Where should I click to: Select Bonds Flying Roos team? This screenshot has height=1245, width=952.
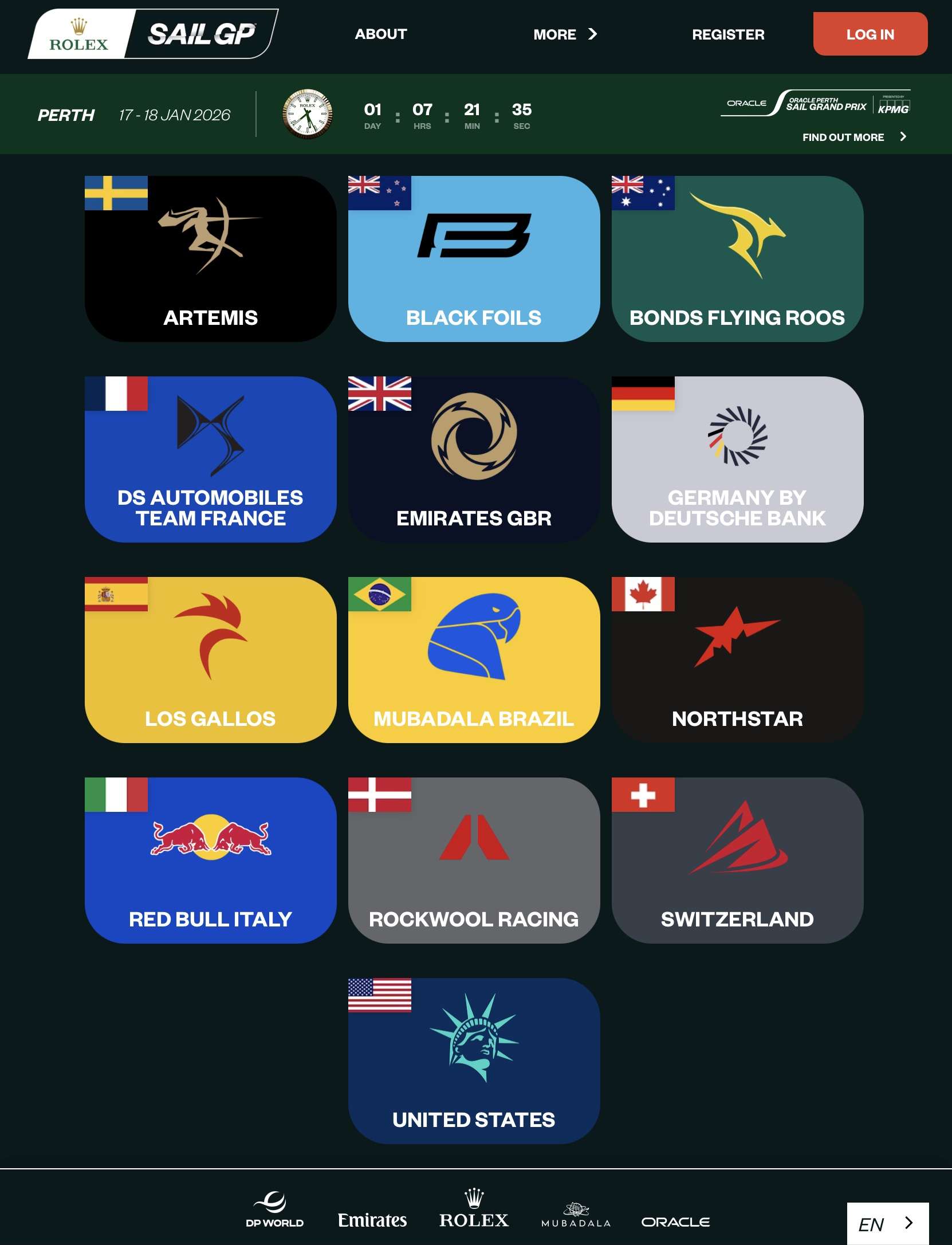[x=737, y=259]
